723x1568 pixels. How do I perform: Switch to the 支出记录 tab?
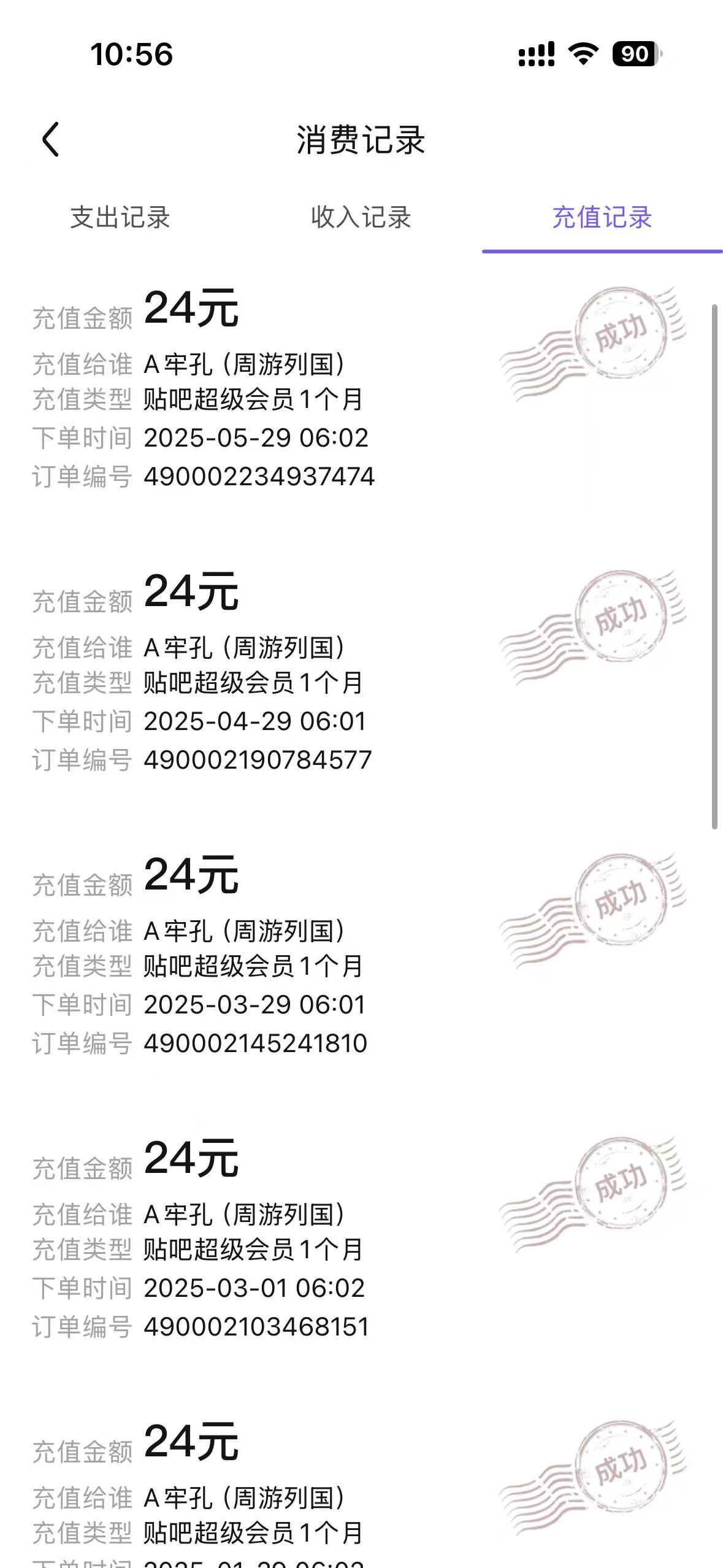click(x=120, y=218)
